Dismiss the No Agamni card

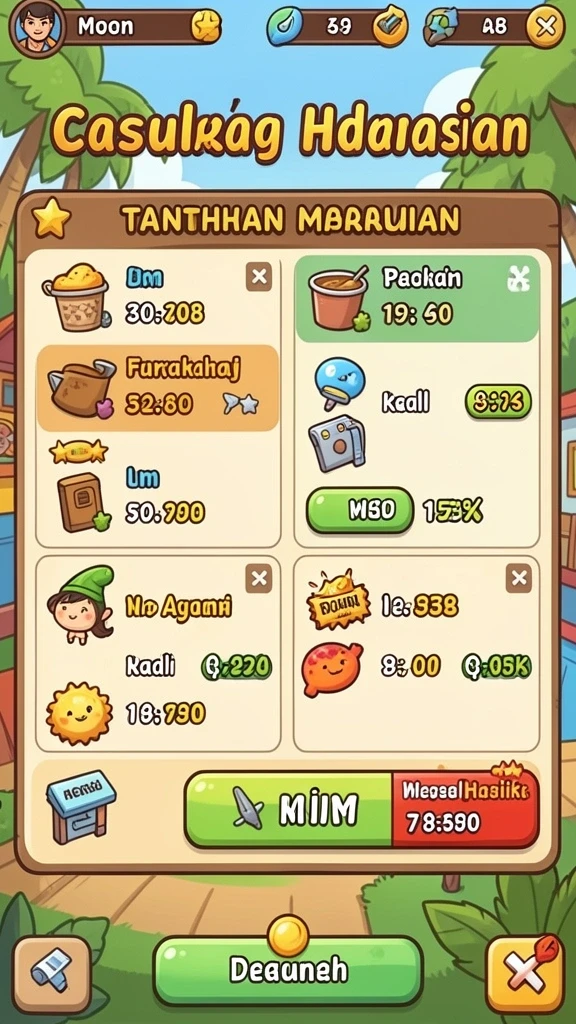(x=259, y=578)
